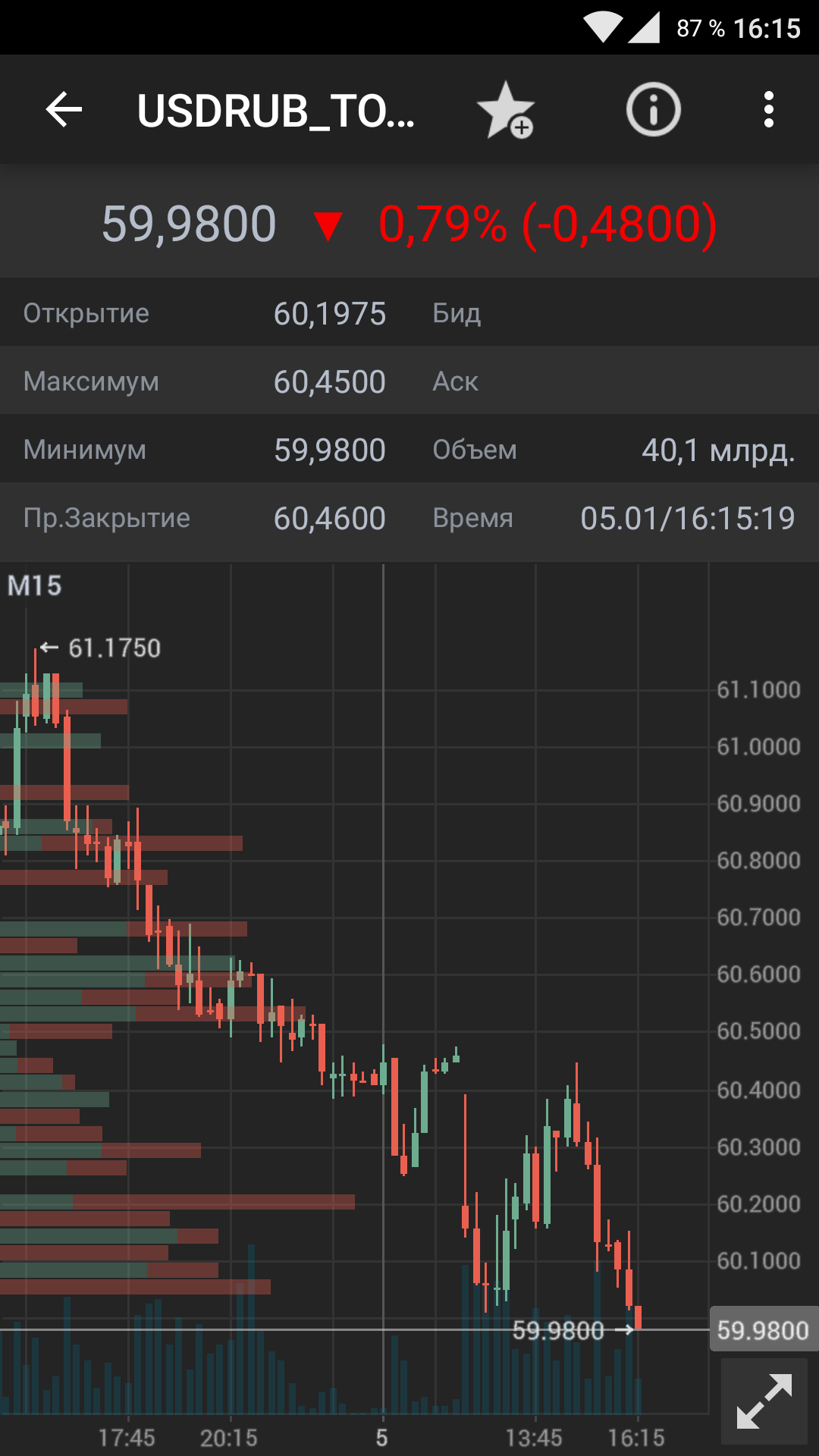
Task: Expand chart to fullscreen
Action: tap(764, 1401)
